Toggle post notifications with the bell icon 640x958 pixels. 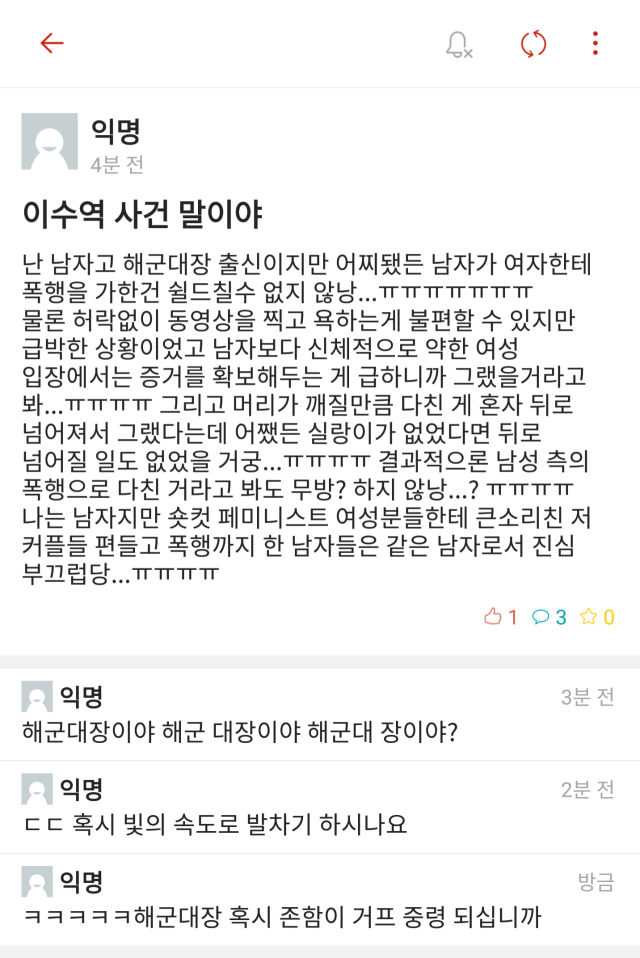click(x=458, y=44)
